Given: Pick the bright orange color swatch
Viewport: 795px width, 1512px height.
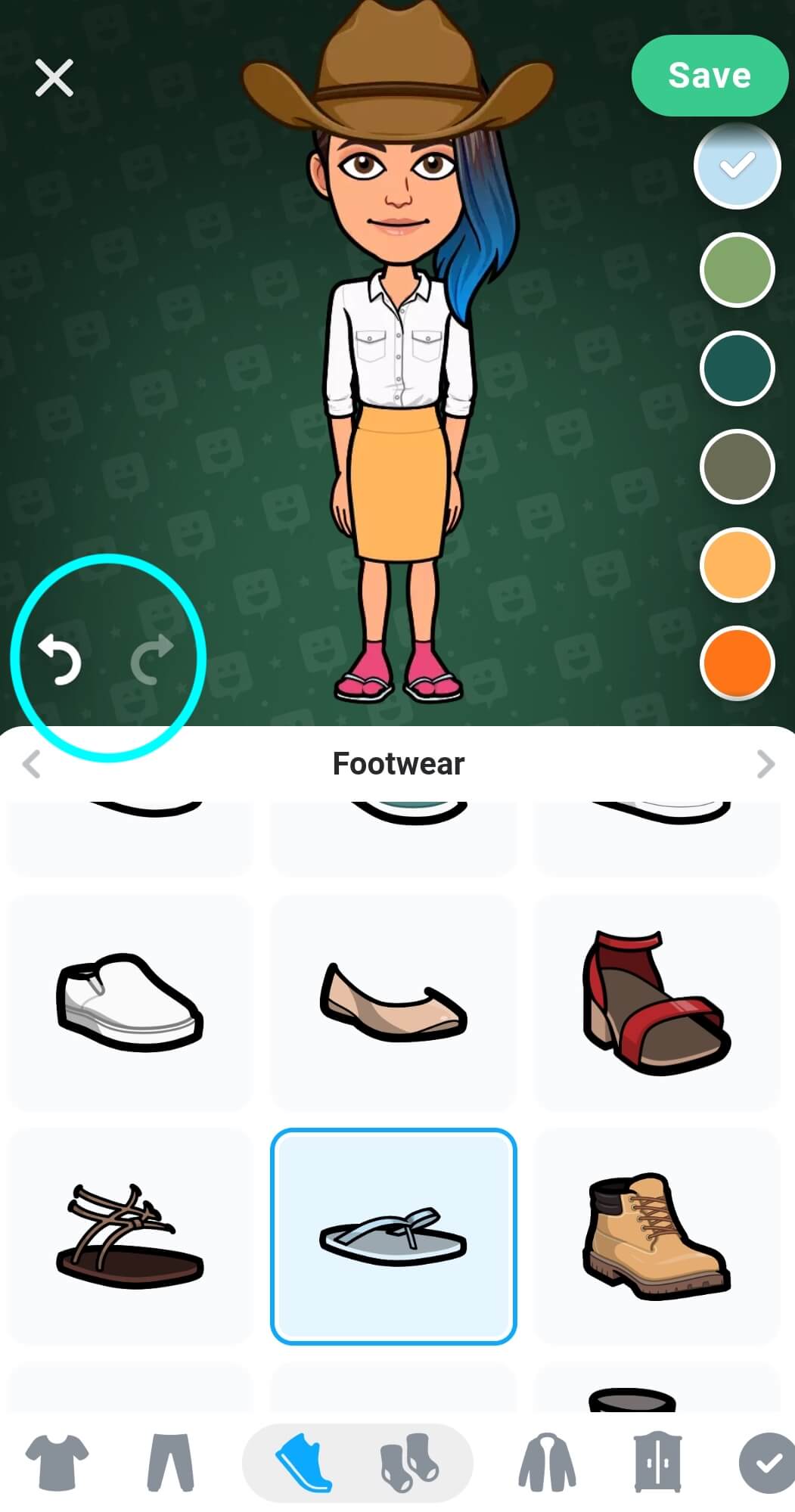Looking at the screenshot, I should tap(737, 663).
